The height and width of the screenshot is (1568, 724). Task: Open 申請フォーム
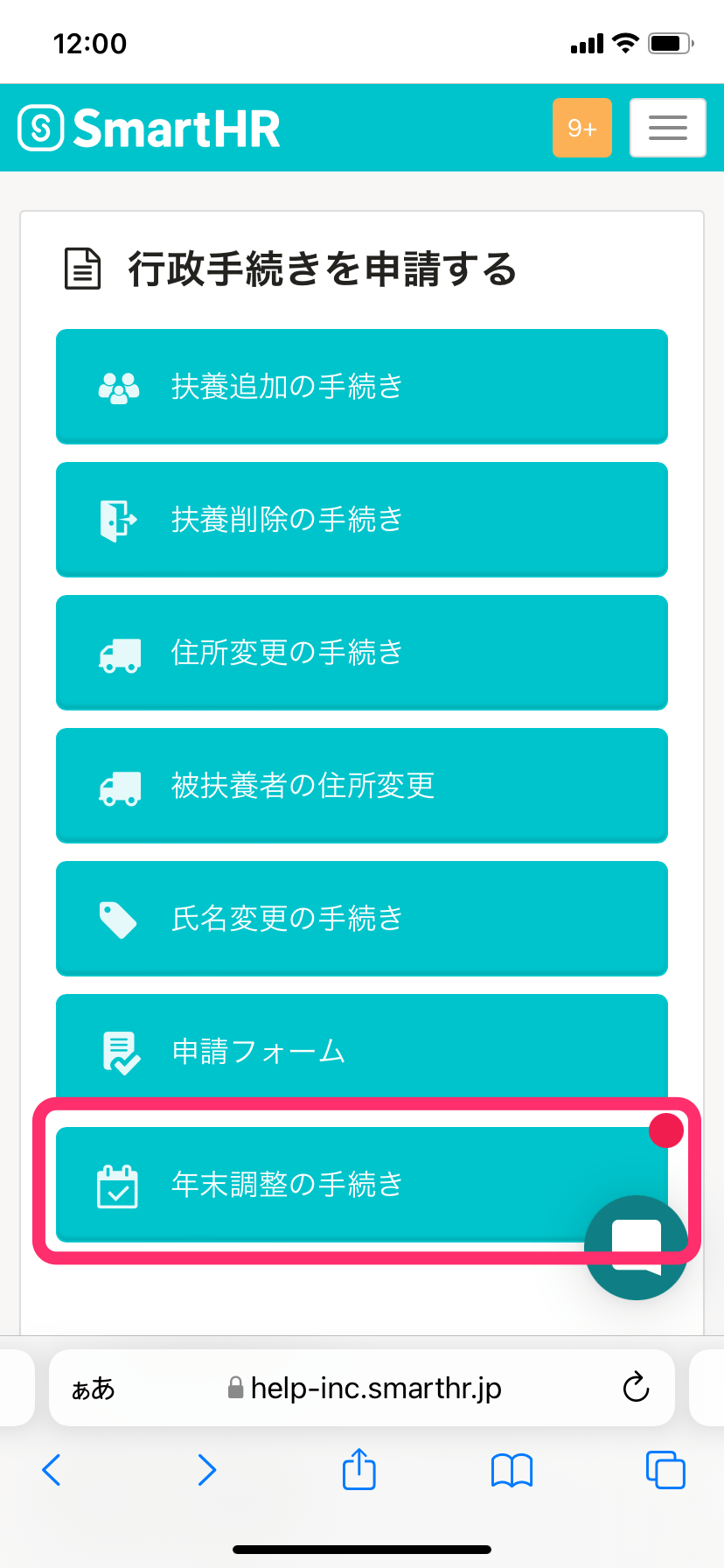(x=362, y=1048)
